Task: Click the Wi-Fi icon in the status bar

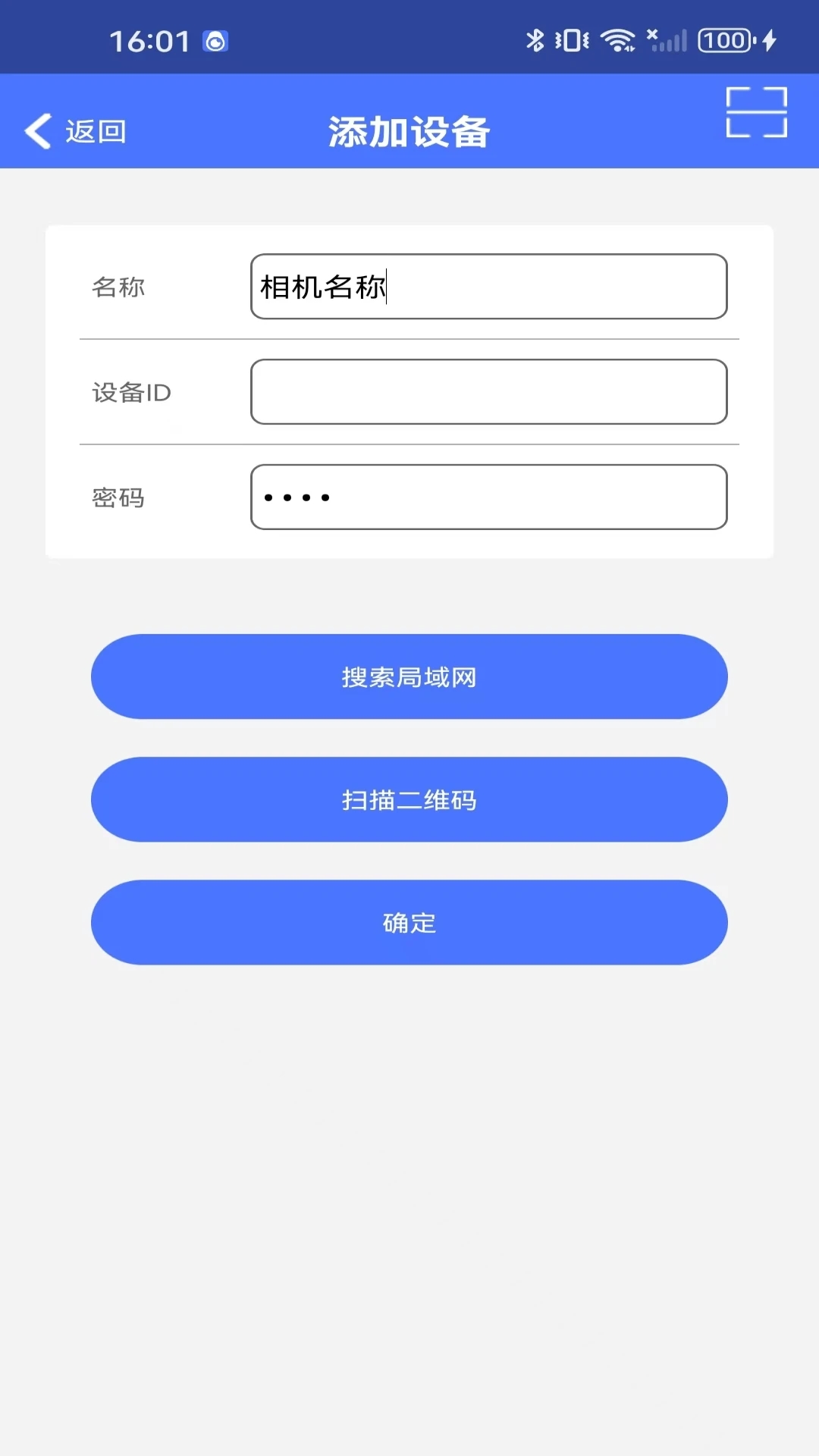Action: [x=620, y=39]
